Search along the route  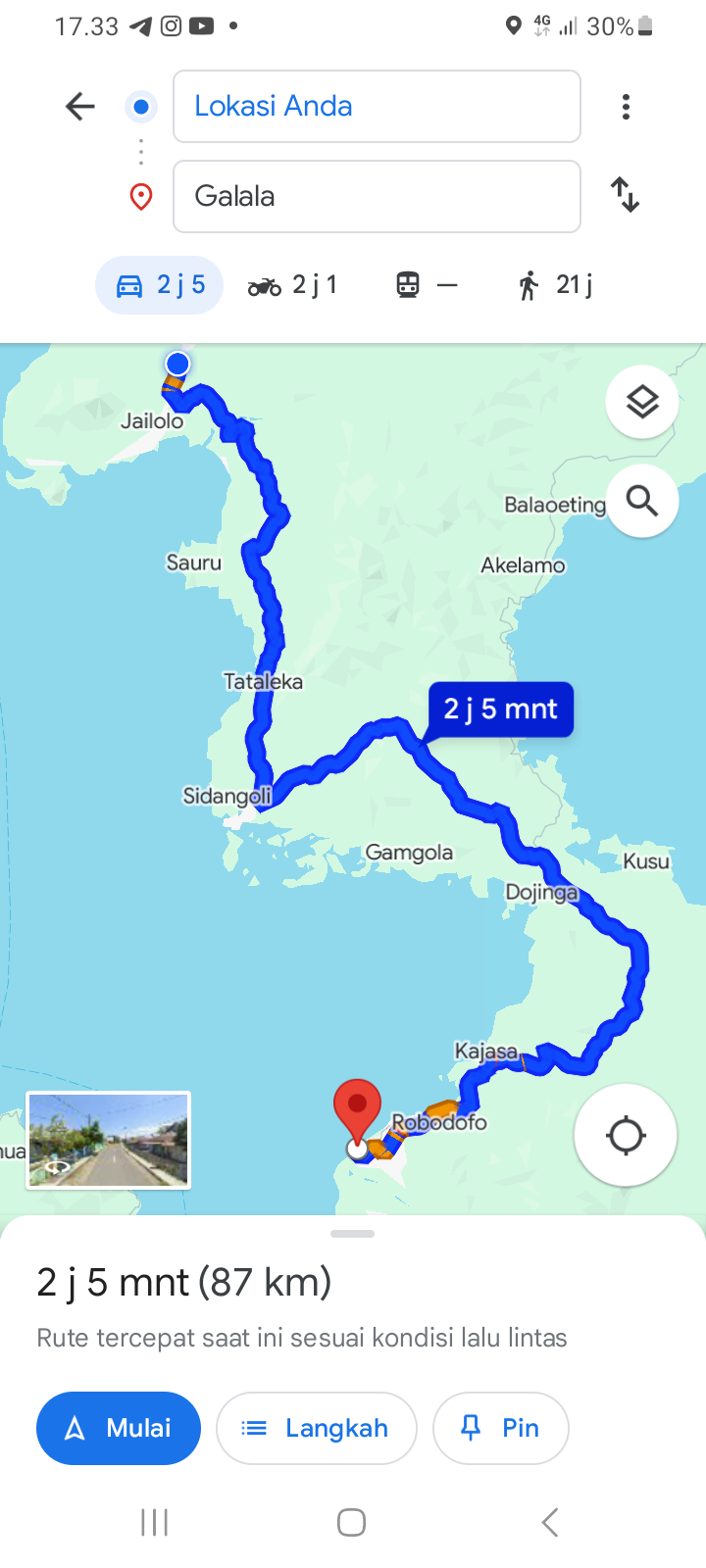coord(642,501)
